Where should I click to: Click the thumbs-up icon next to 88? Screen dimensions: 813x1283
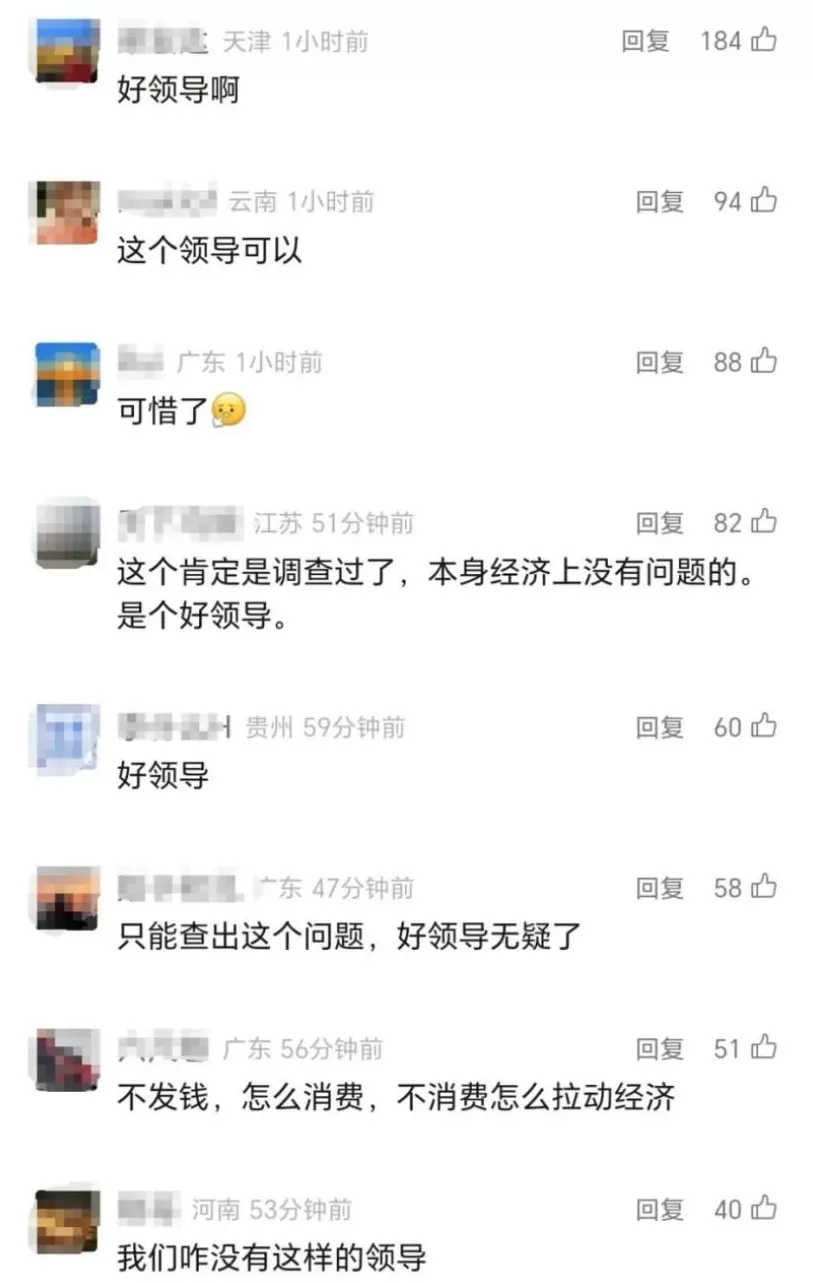click(763, 362)
